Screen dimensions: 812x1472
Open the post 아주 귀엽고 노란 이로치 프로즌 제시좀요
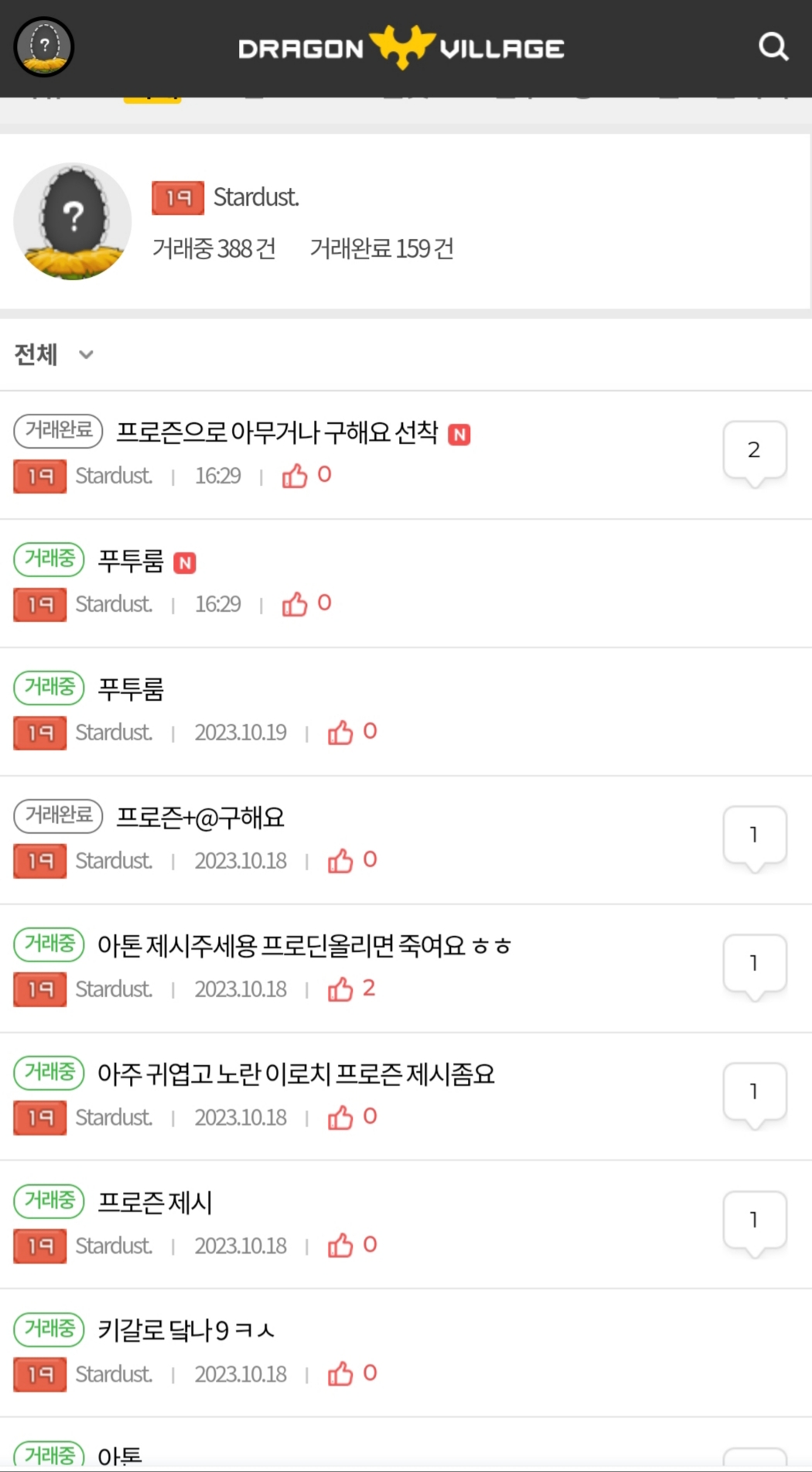tap(295, 1074)
